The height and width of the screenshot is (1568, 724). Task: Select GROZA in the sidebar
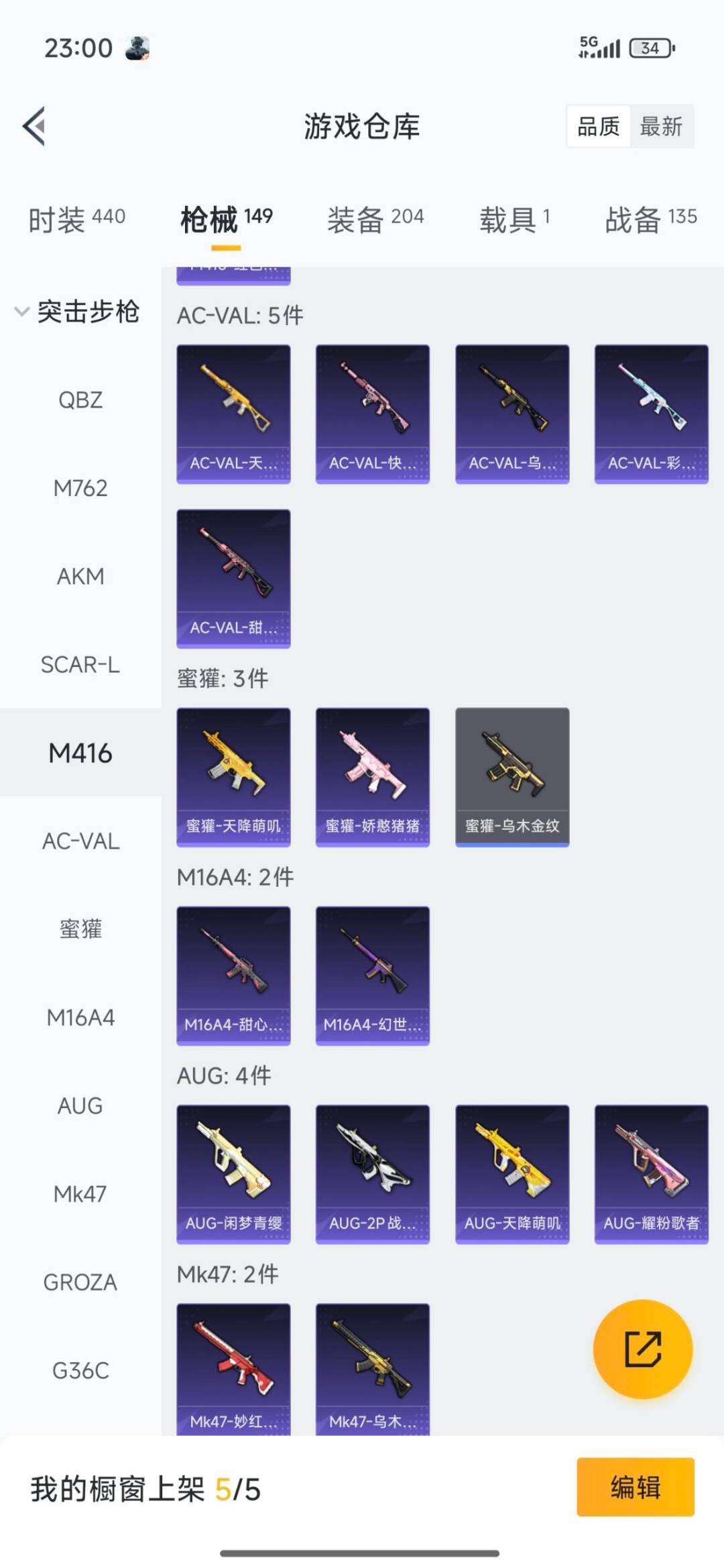click(80, 1282)
